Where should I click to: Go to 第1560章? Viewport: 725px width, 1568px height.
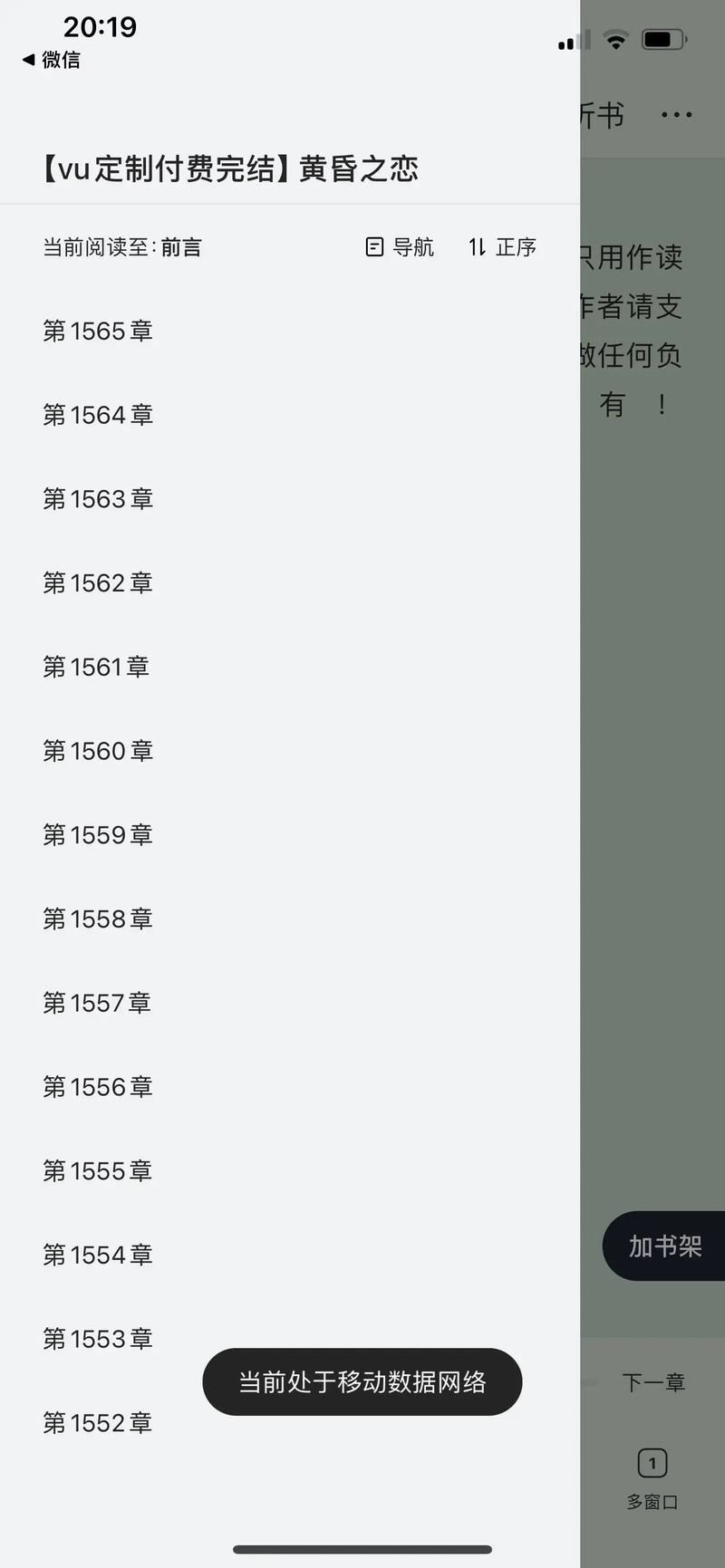(x=98, y=751)
